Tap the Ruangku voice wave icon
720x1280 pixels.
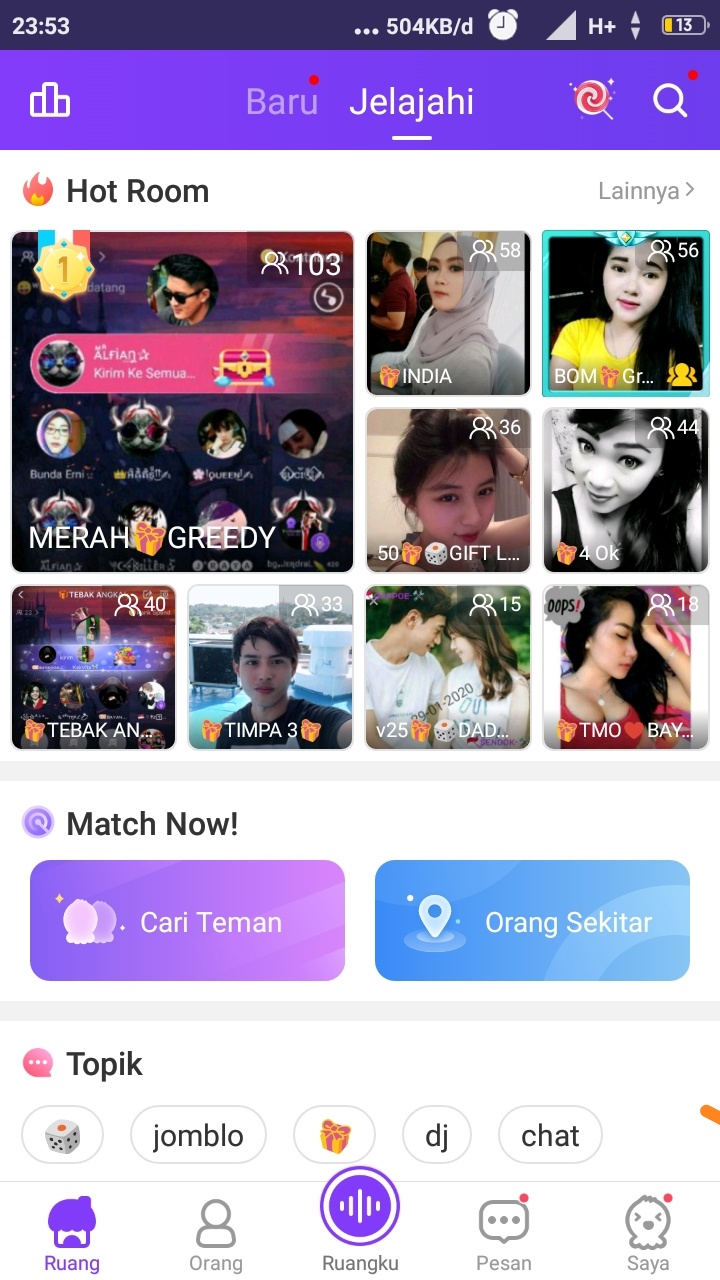[359, 1206]
